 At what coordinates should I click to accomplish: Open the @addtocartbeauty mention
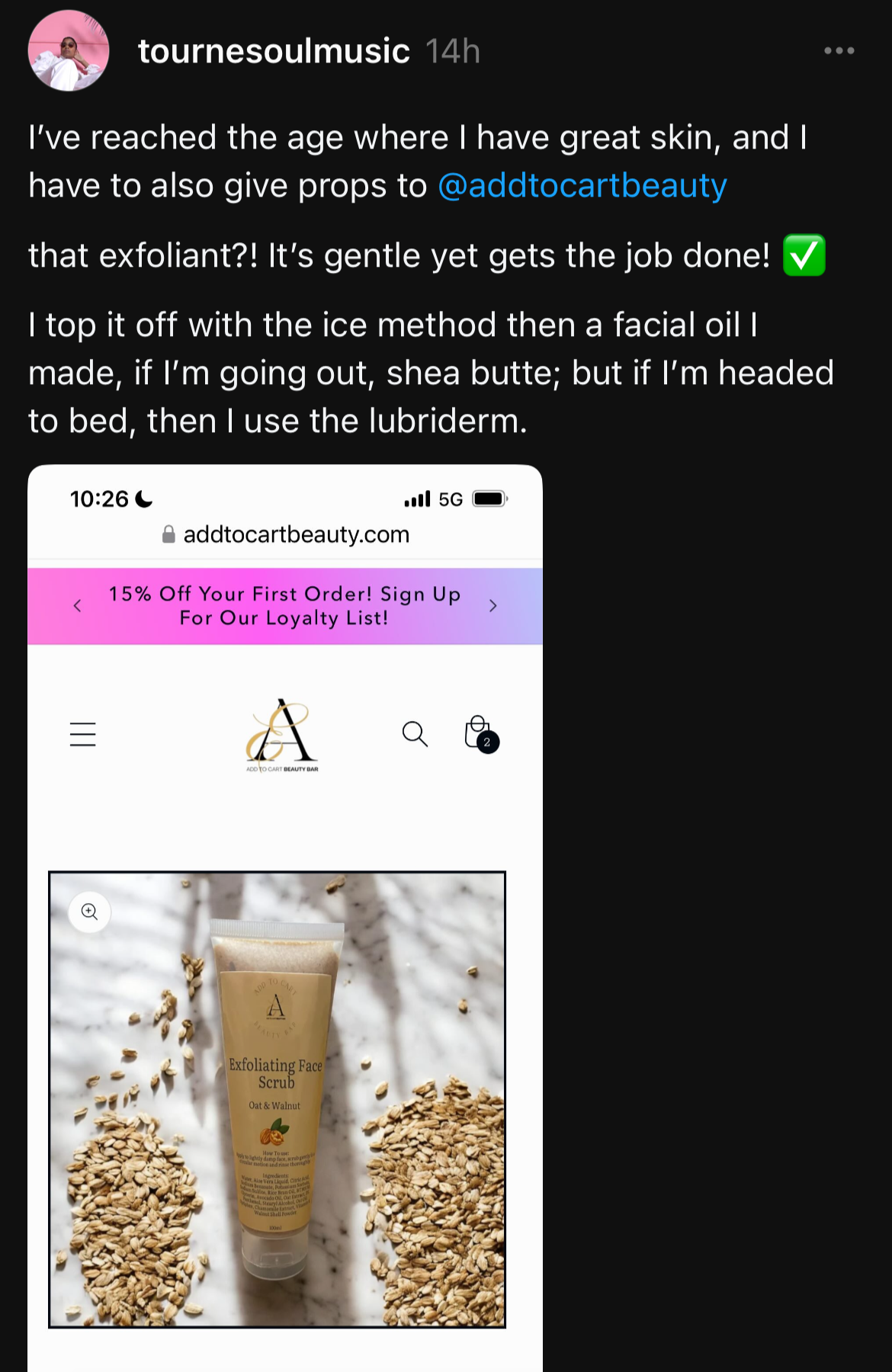point(582,186)
